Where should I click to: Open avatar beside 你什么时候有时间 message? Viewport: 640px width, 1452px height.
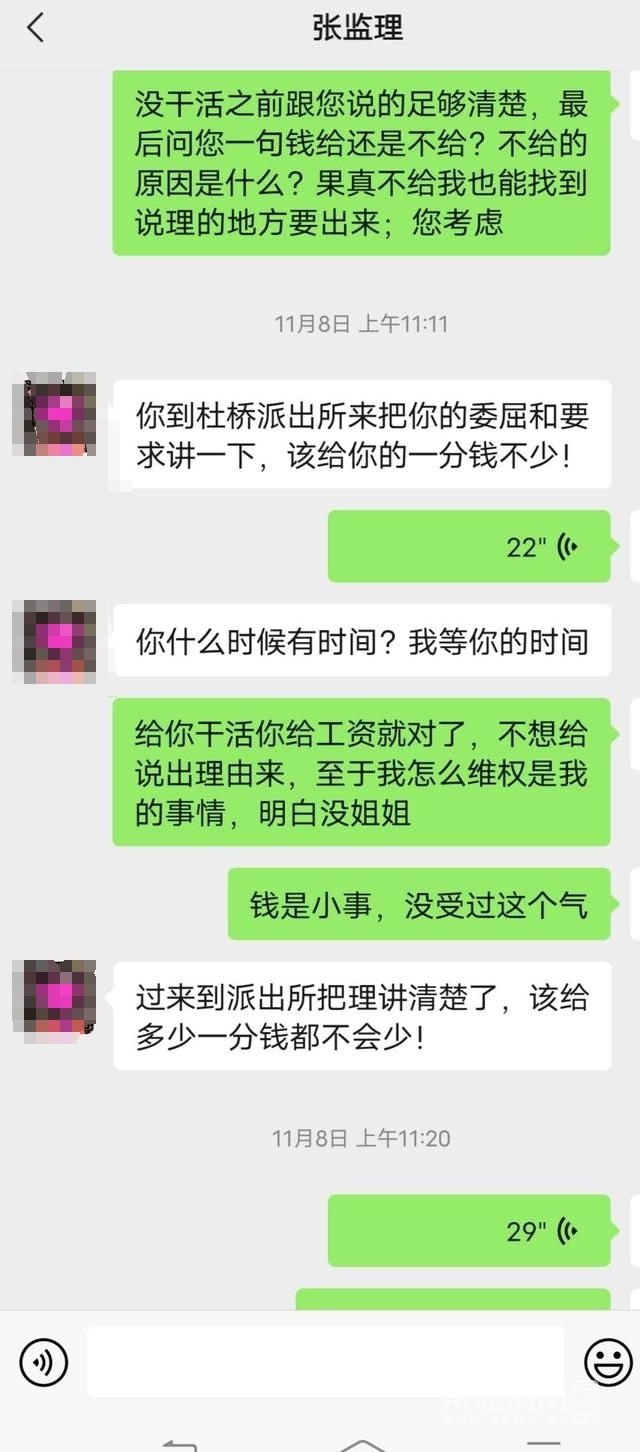[x=54, y=641]
